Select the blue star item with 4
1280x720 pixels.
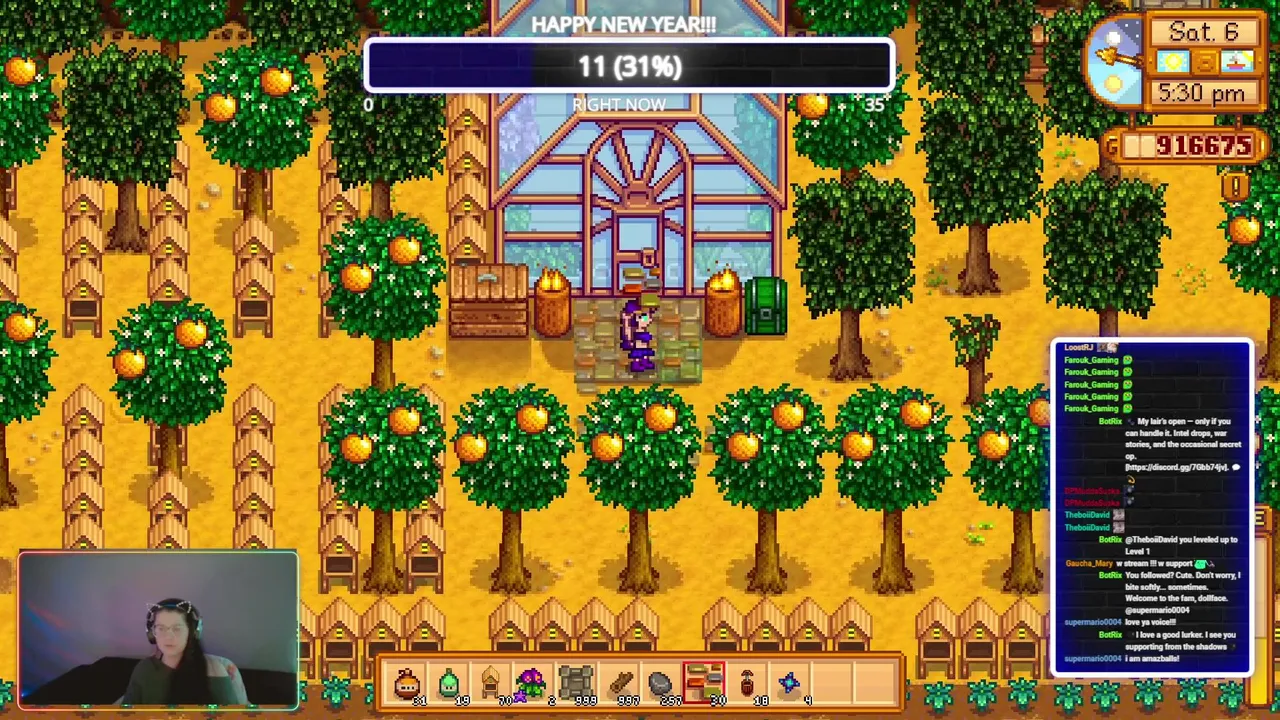(789, 683)
